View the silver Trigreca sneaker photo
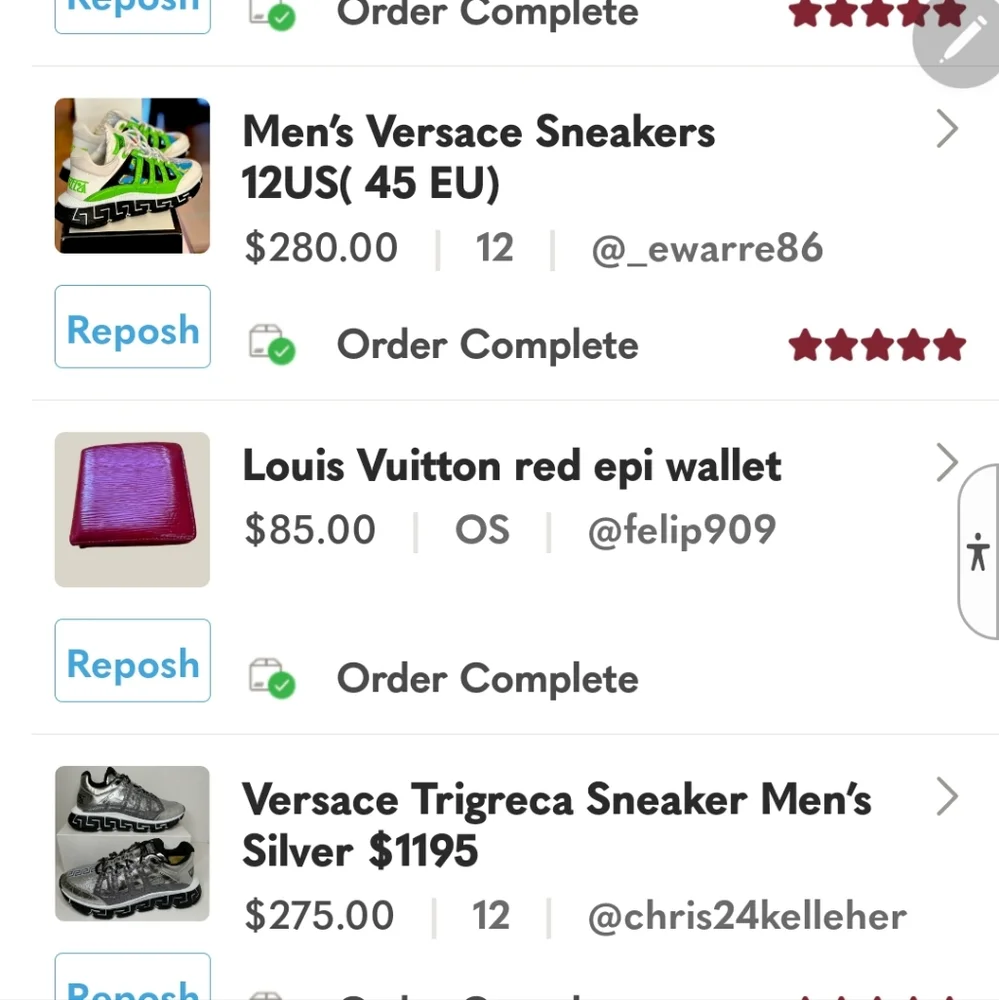The height and width of the screenshot is (1000, 999). 132,843
